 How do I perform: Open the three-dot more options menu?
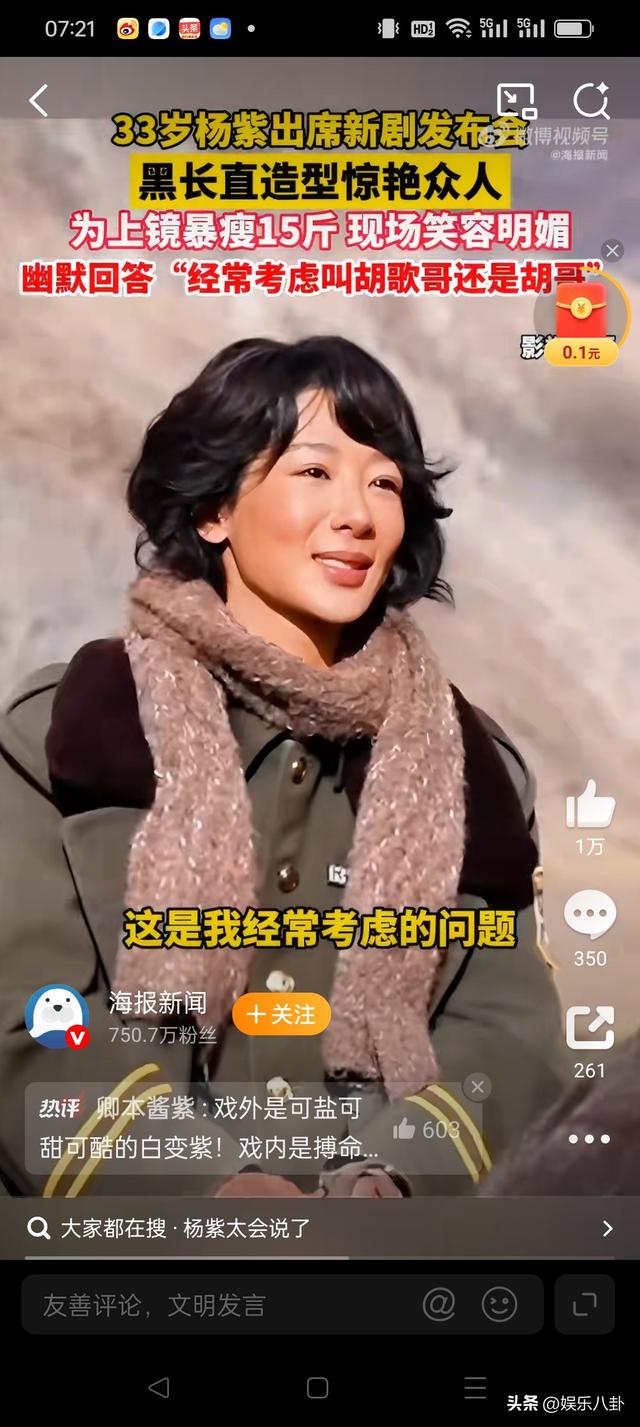[590, 1139]
